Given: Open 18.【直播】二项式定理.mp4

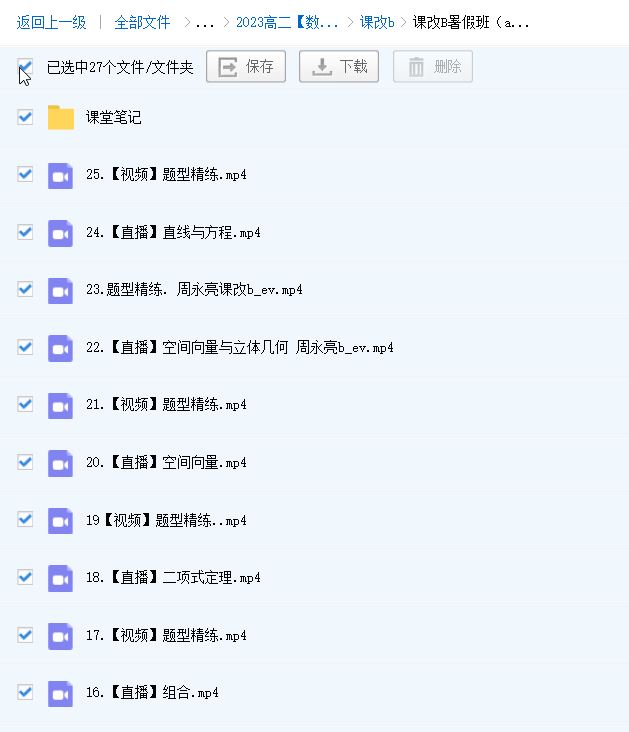Looking at the screenshot, I should (x=173, y=578).
